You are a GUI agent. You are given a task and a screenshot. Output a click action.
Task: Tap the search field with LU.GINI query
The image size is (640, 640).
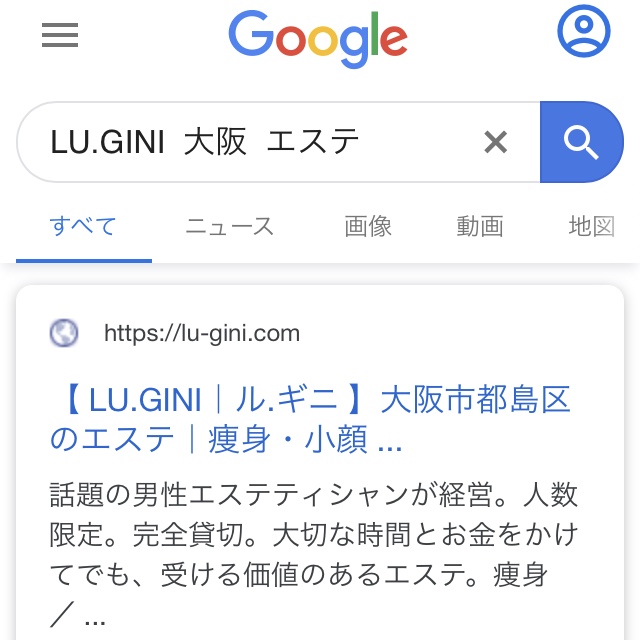[x=250, y=142]
